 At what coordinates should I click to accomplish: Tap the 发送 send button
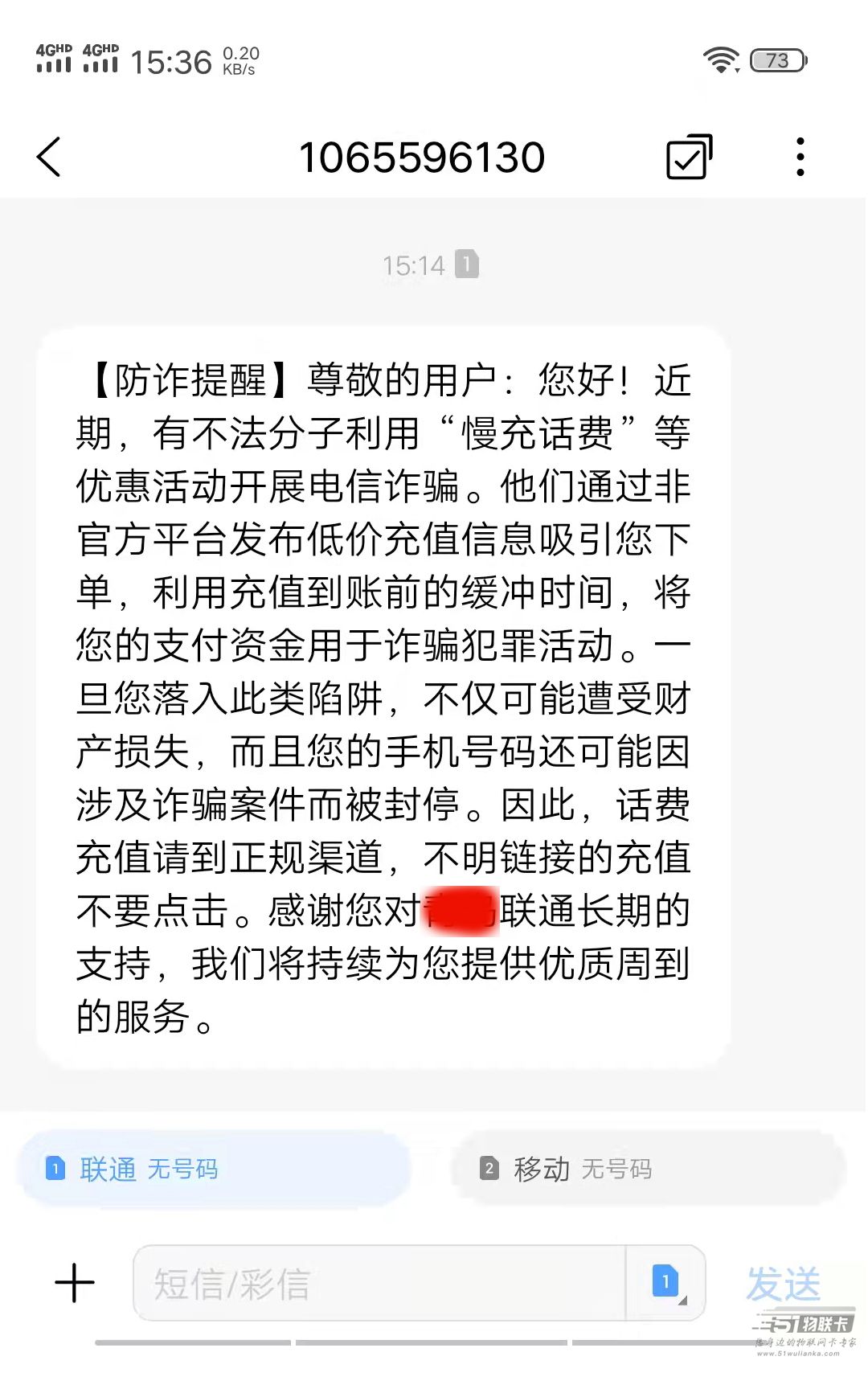click(x=784, y=1283)
